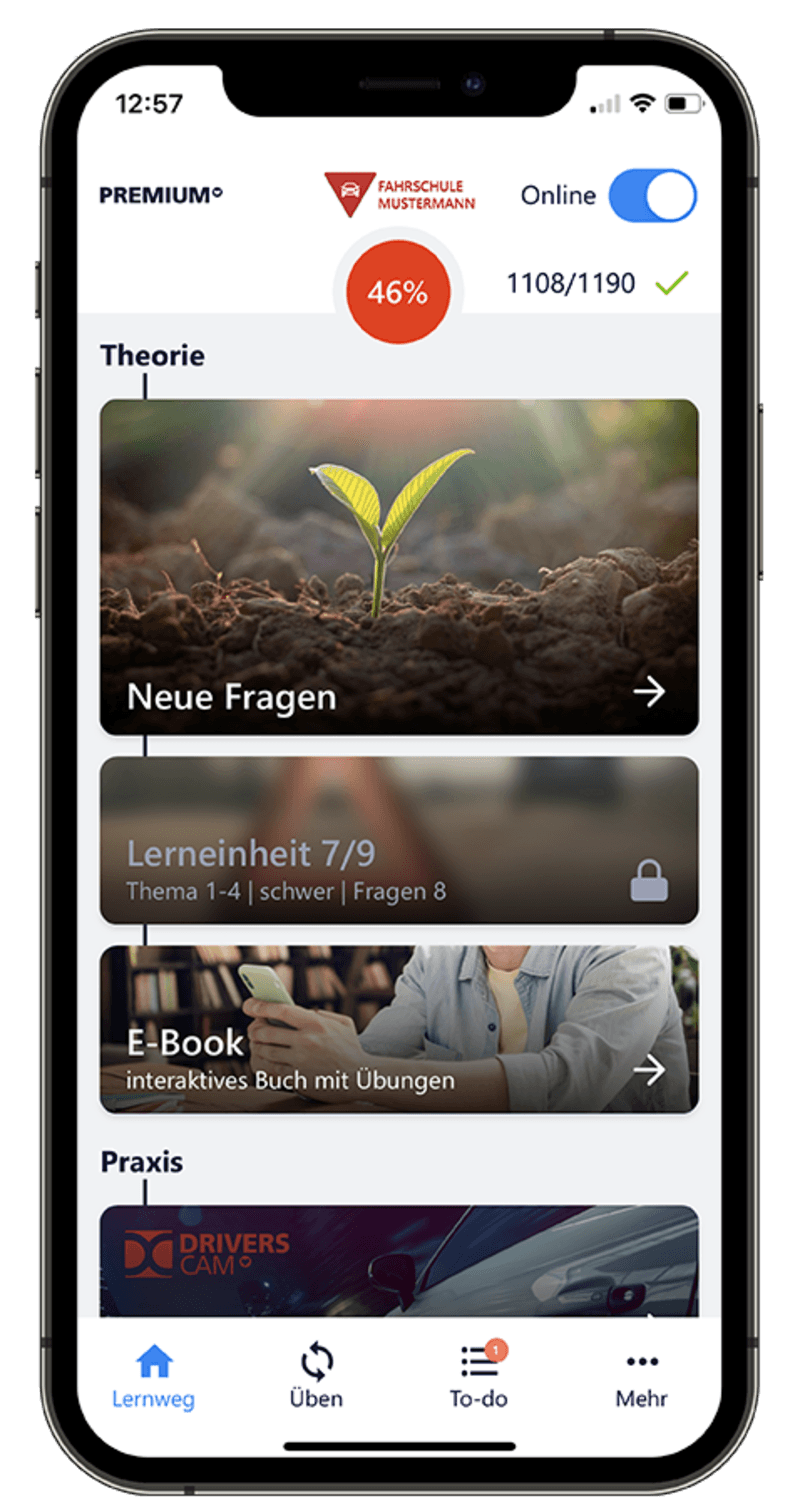Tap the locked Lerneinheit 7/9 card
The width and height of the screenshot is (800, 1506).
point(399,840)
